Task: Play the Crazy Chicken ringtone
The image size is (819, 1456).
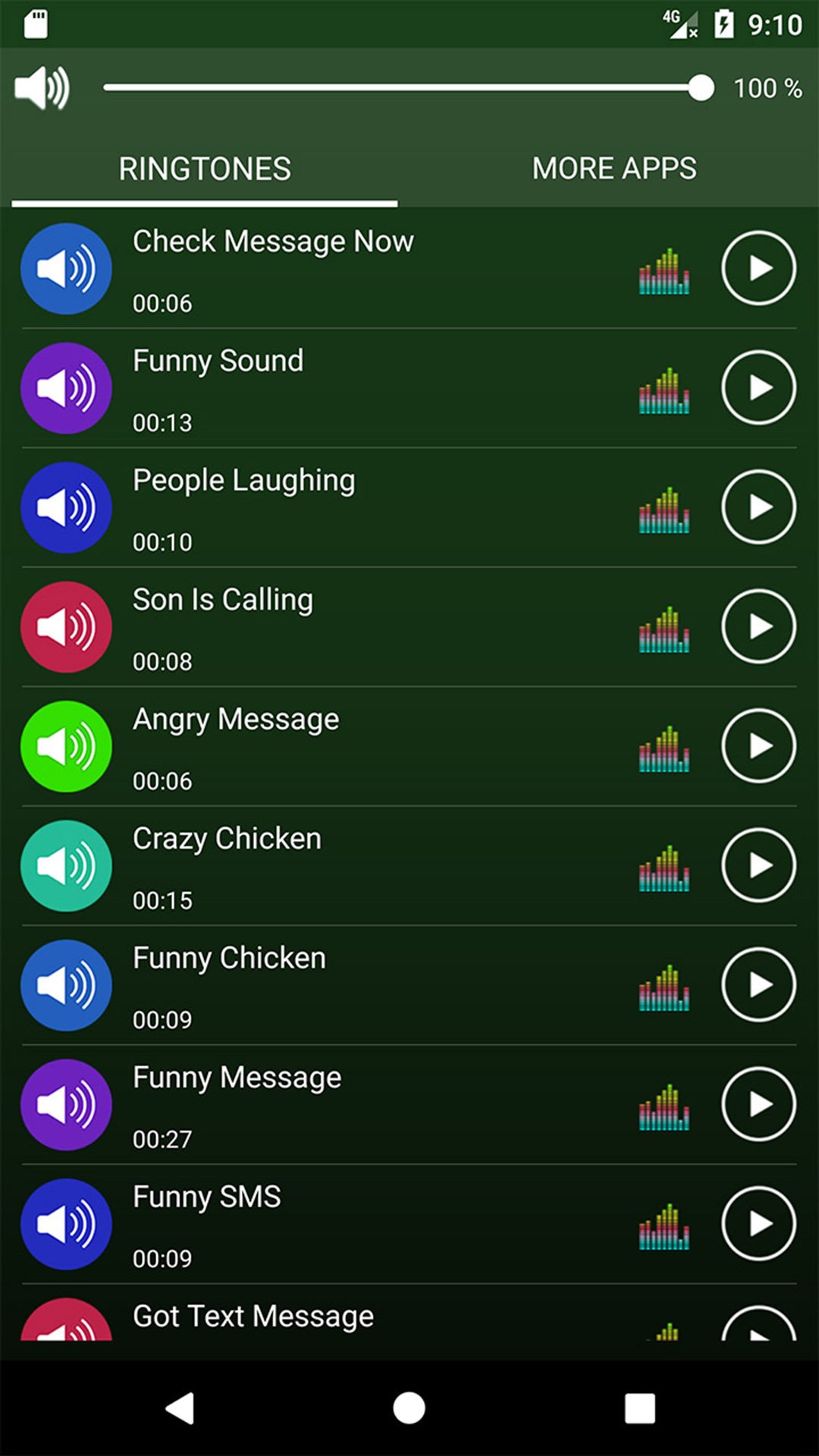Action: pyautogui.click(x=758, y=865)
